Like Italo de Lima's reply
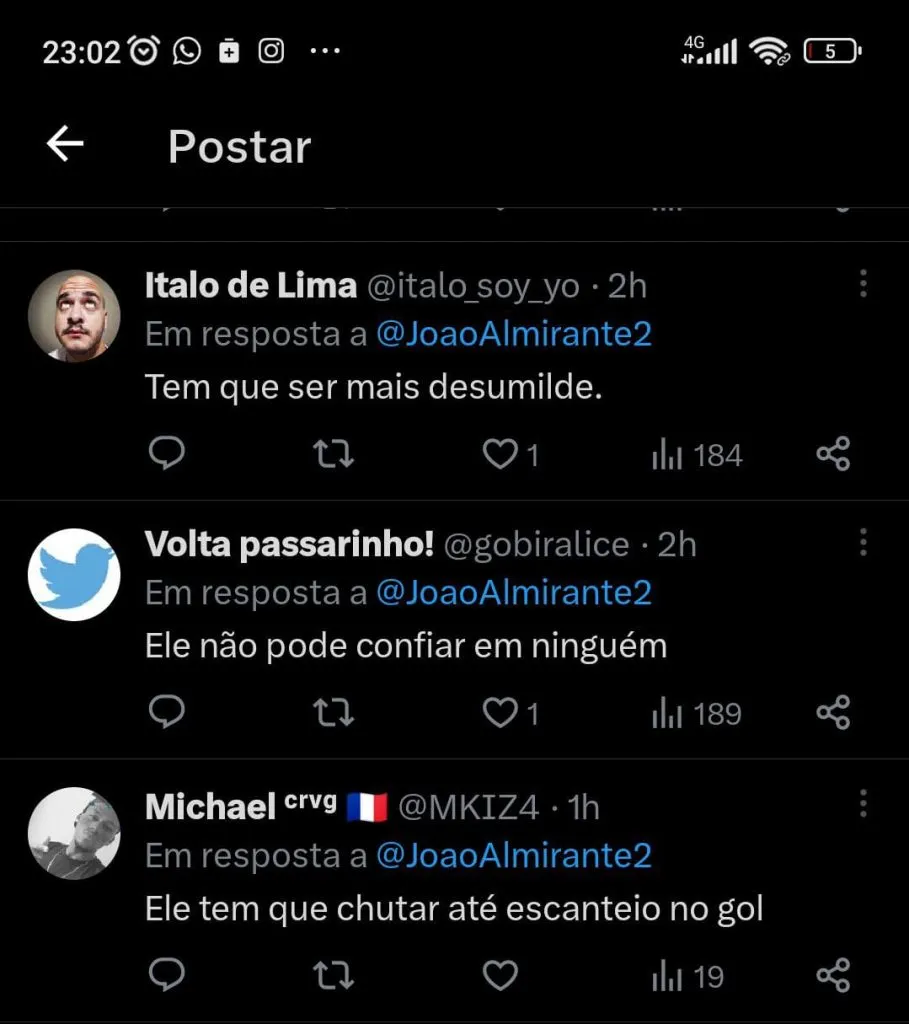 pyautogui.click(x=498, y=455)
